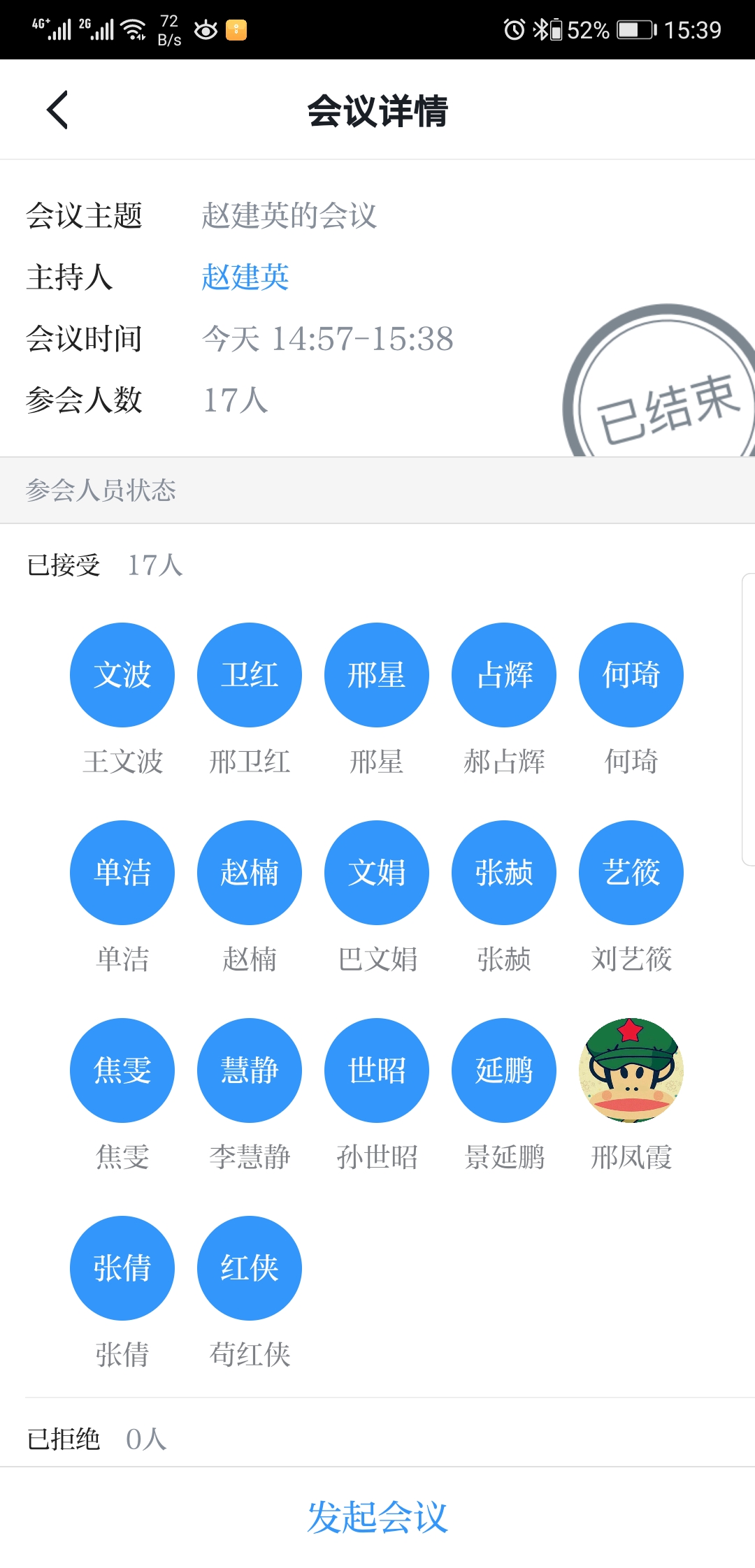View attendee 赵楠

coord(250,873)
